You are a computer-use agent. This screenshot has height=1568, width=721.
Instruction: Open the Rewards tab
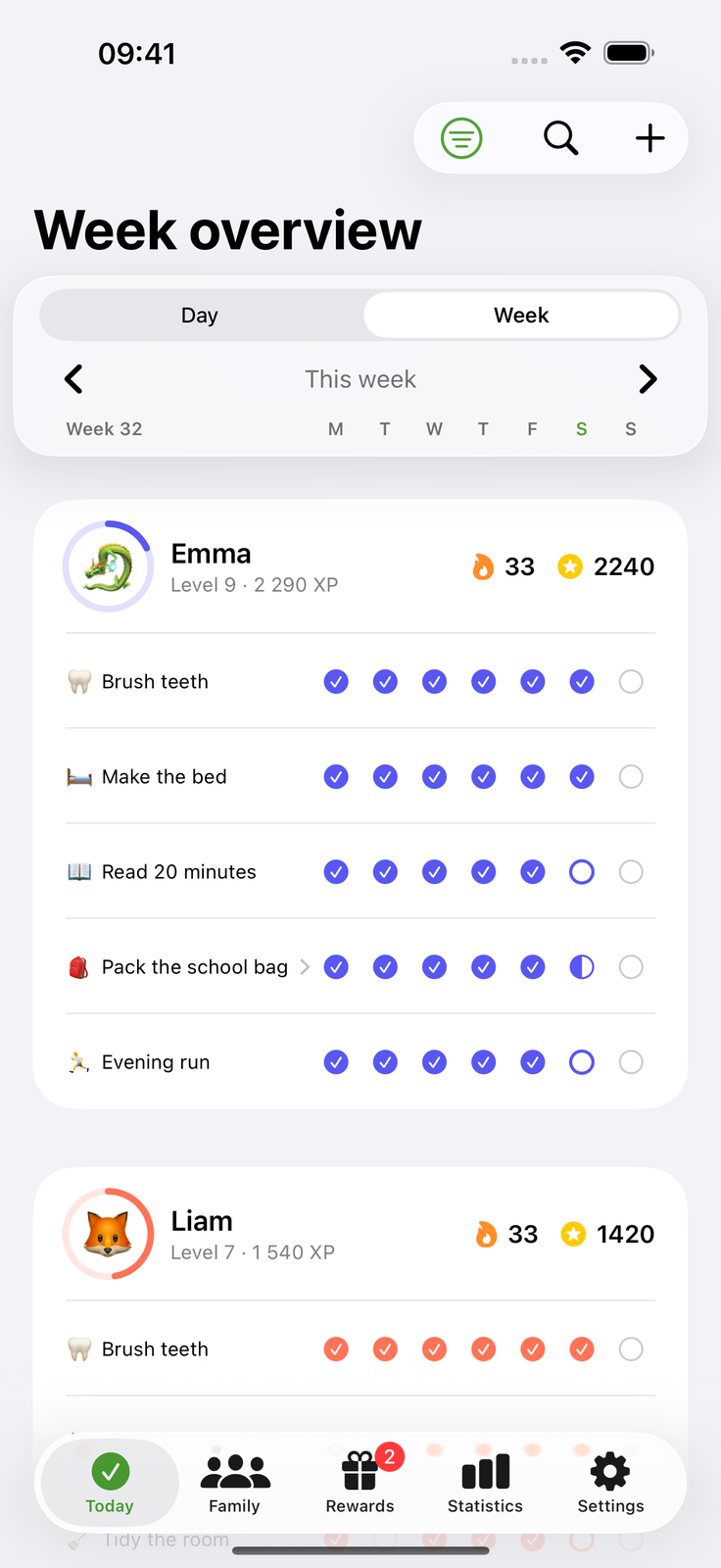(x=360, y=1484)
